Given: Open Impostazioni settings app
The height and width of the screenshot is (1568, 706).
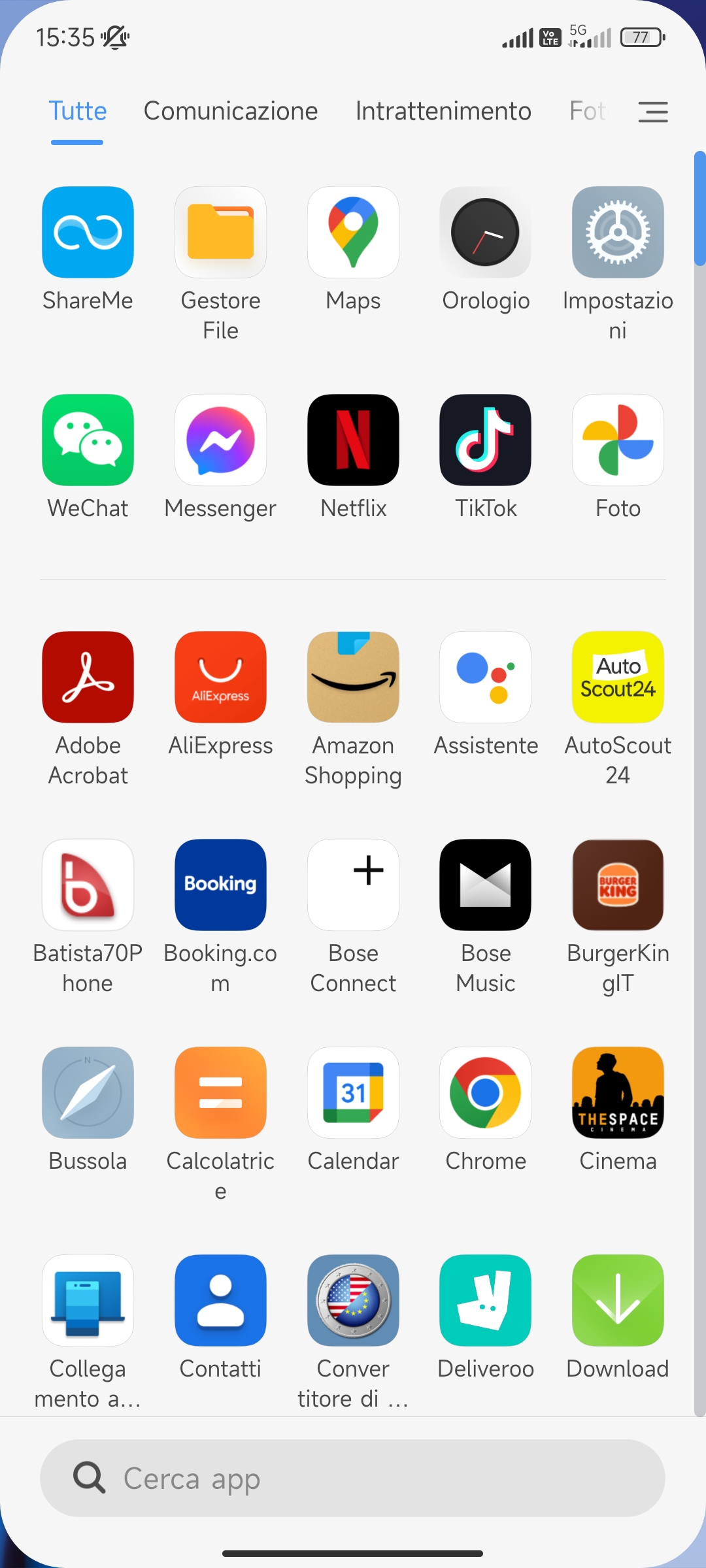Looking at the screenshot, I should 618,233.
